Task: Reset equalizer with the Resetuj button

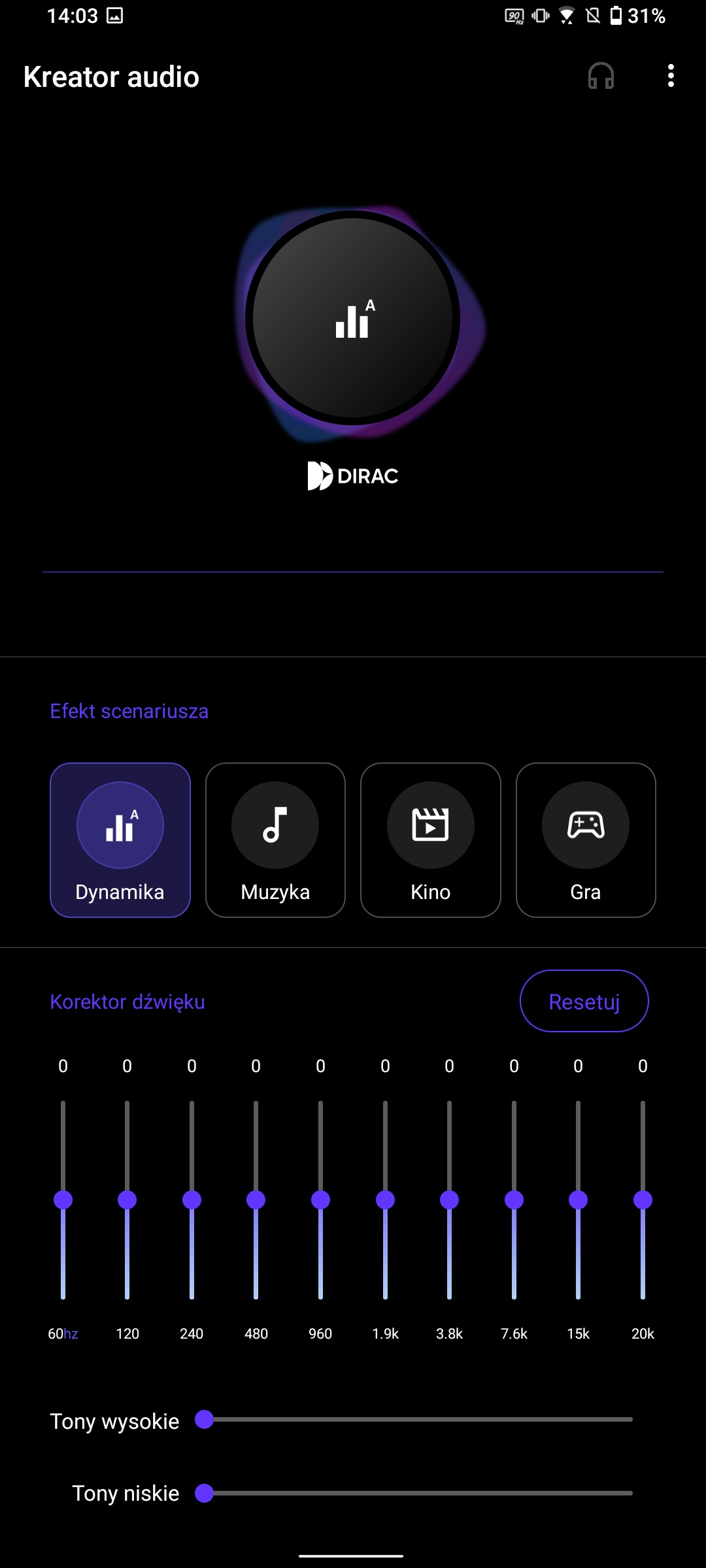Action: pyautogui.click(x=584, y=1001)
